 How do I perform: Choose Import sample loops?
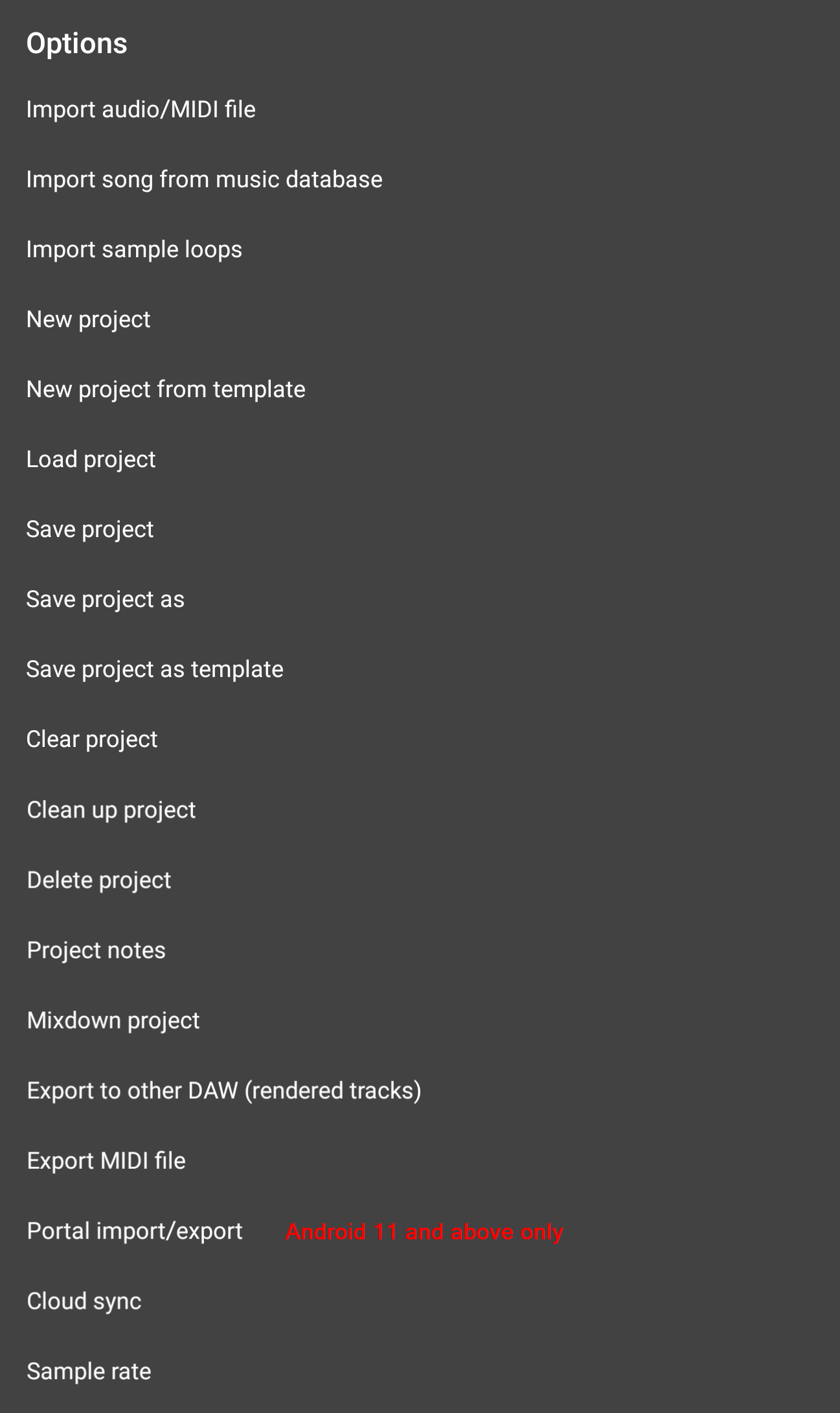pyautogui.click(x=134, y=249)
